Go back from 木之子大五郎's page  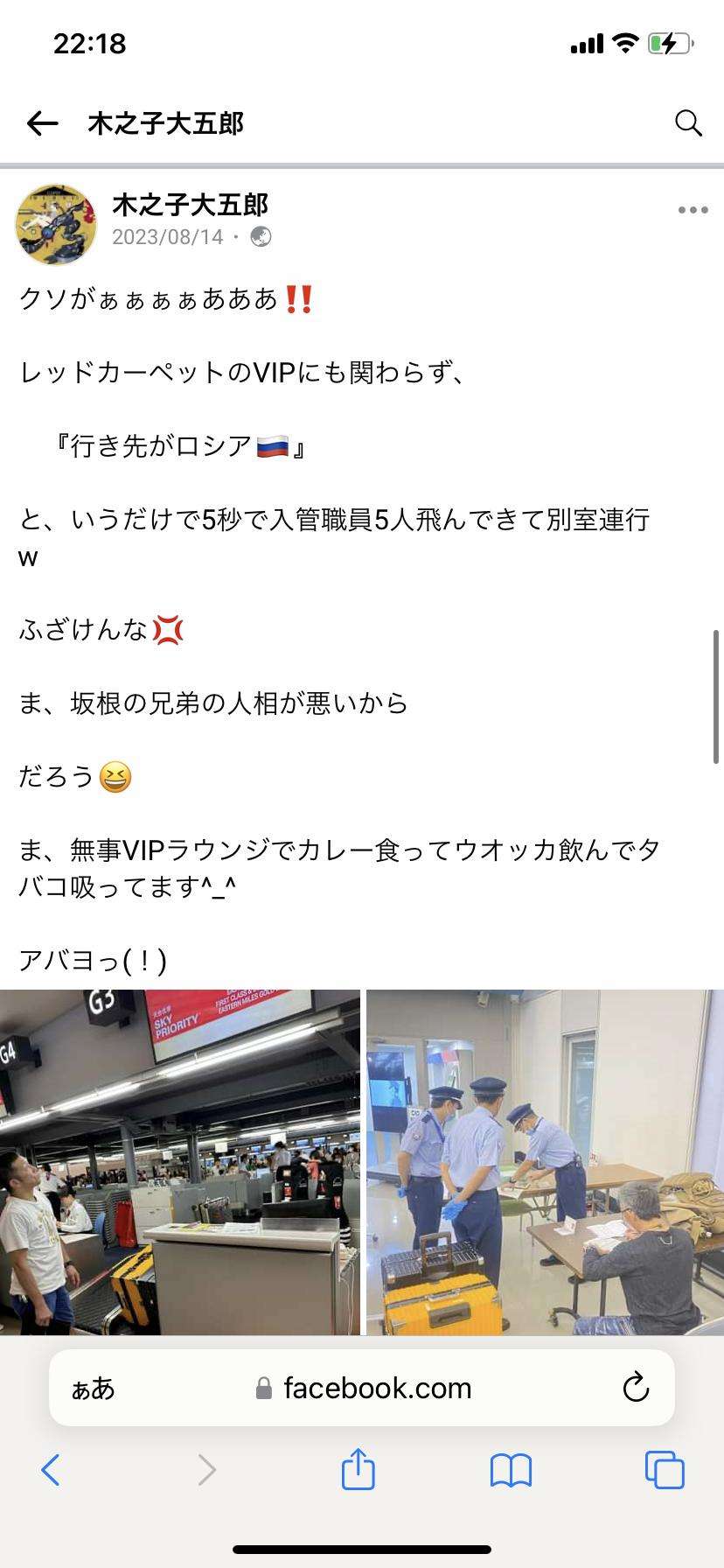[42, 123]
